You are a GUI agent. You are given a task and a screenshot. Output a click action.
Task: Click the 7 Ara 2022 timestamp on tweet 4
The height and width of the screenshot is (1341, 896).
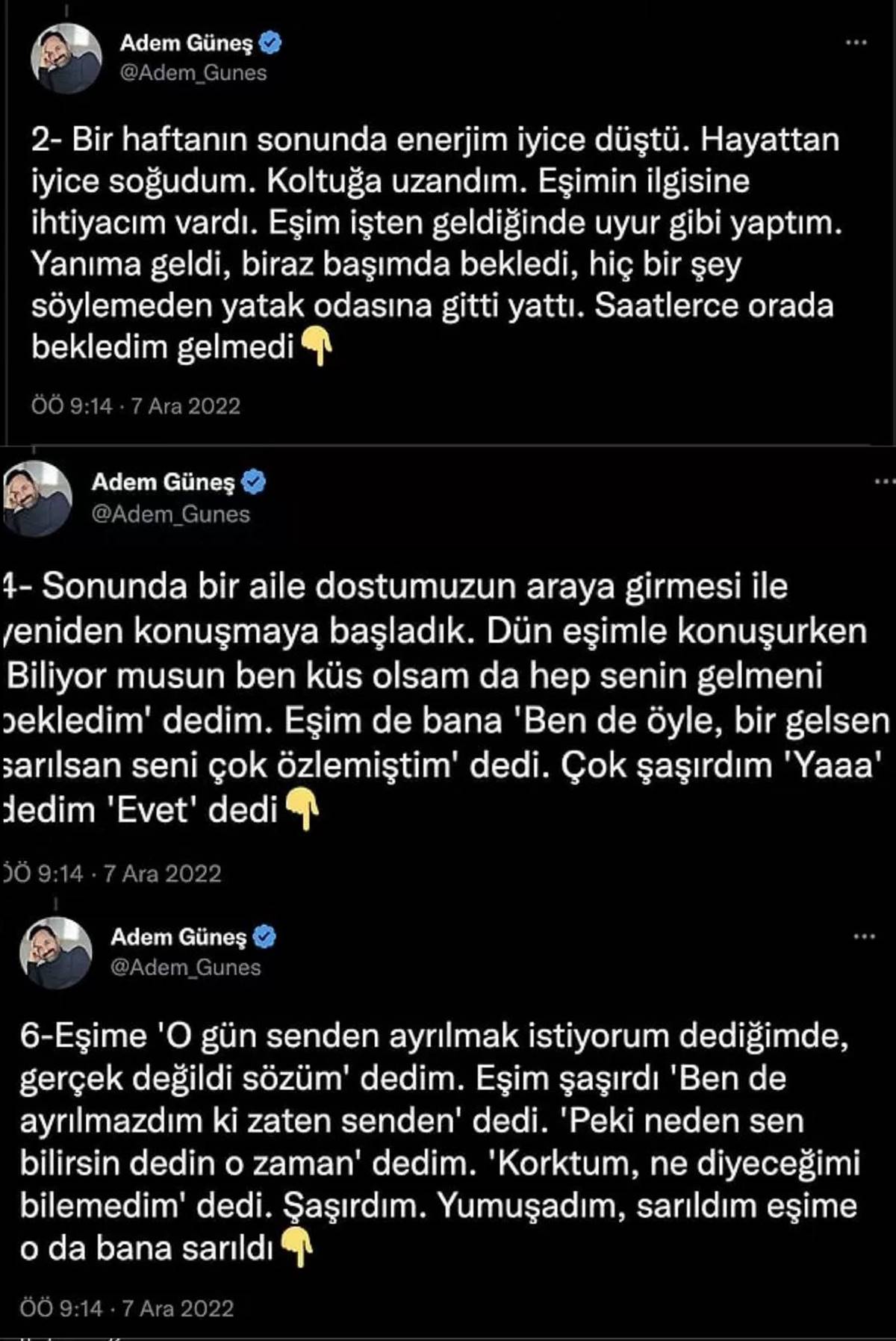coord(112,871)
